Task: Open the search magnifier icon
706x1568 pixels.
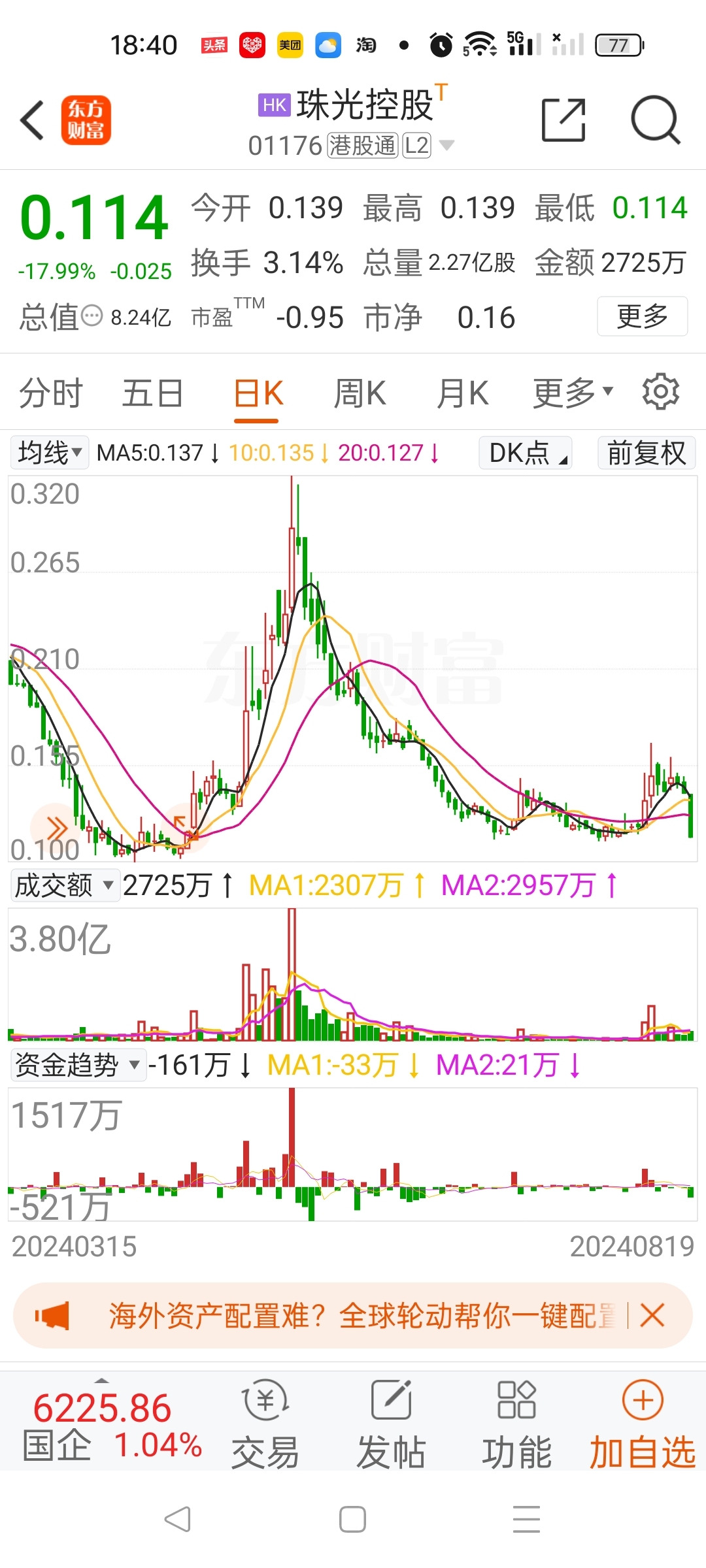Action: click(x=656, y=120)
